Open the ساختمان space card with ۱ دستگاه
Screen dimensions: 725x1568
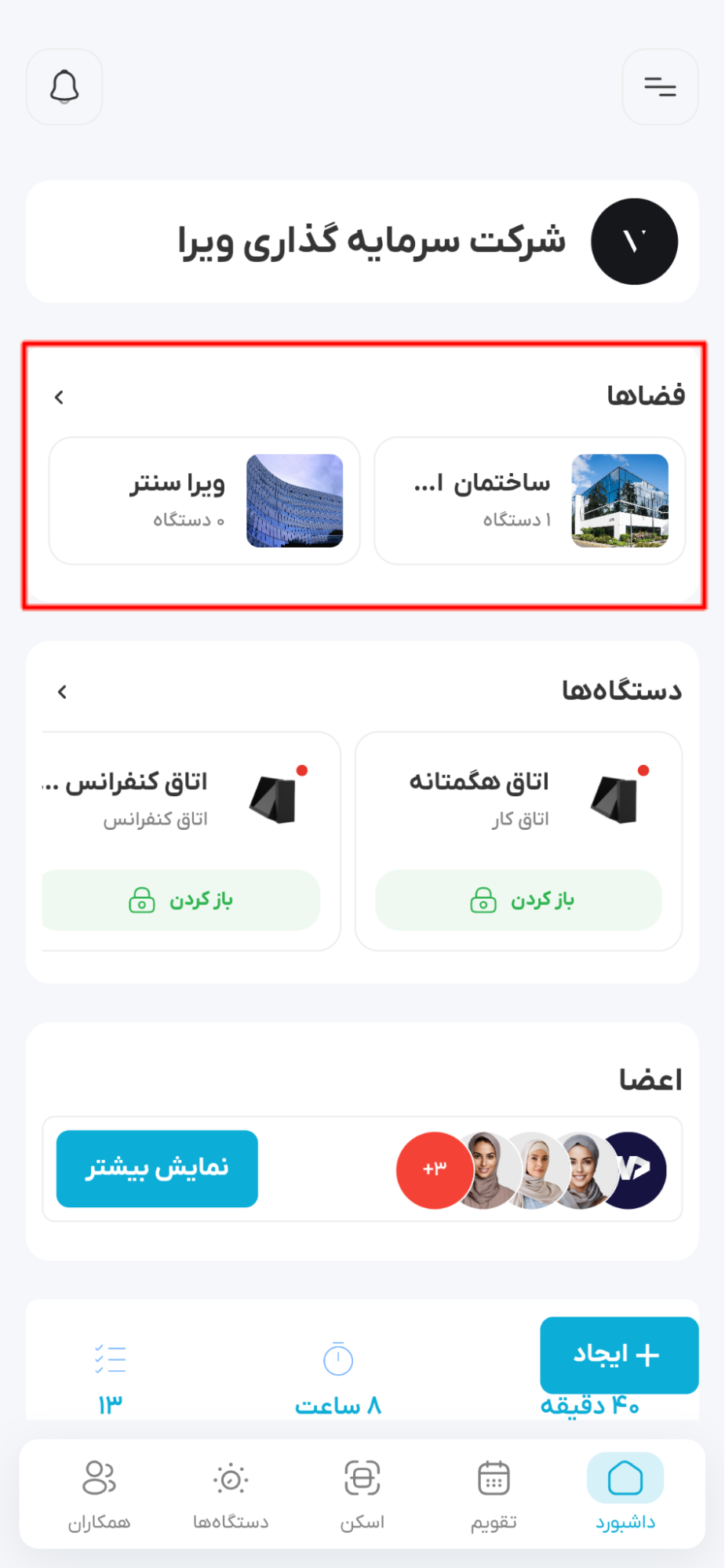[530, 500]
